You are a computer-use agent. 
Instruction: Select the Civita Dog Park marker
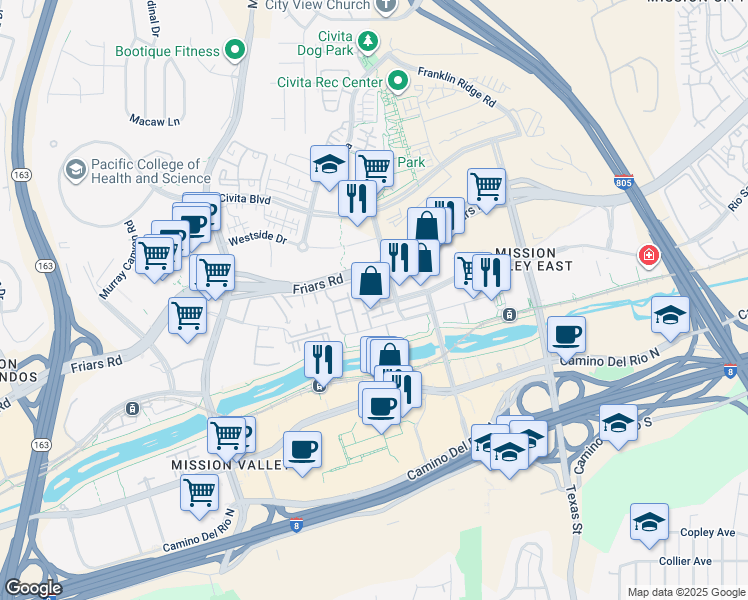point(370,41)
